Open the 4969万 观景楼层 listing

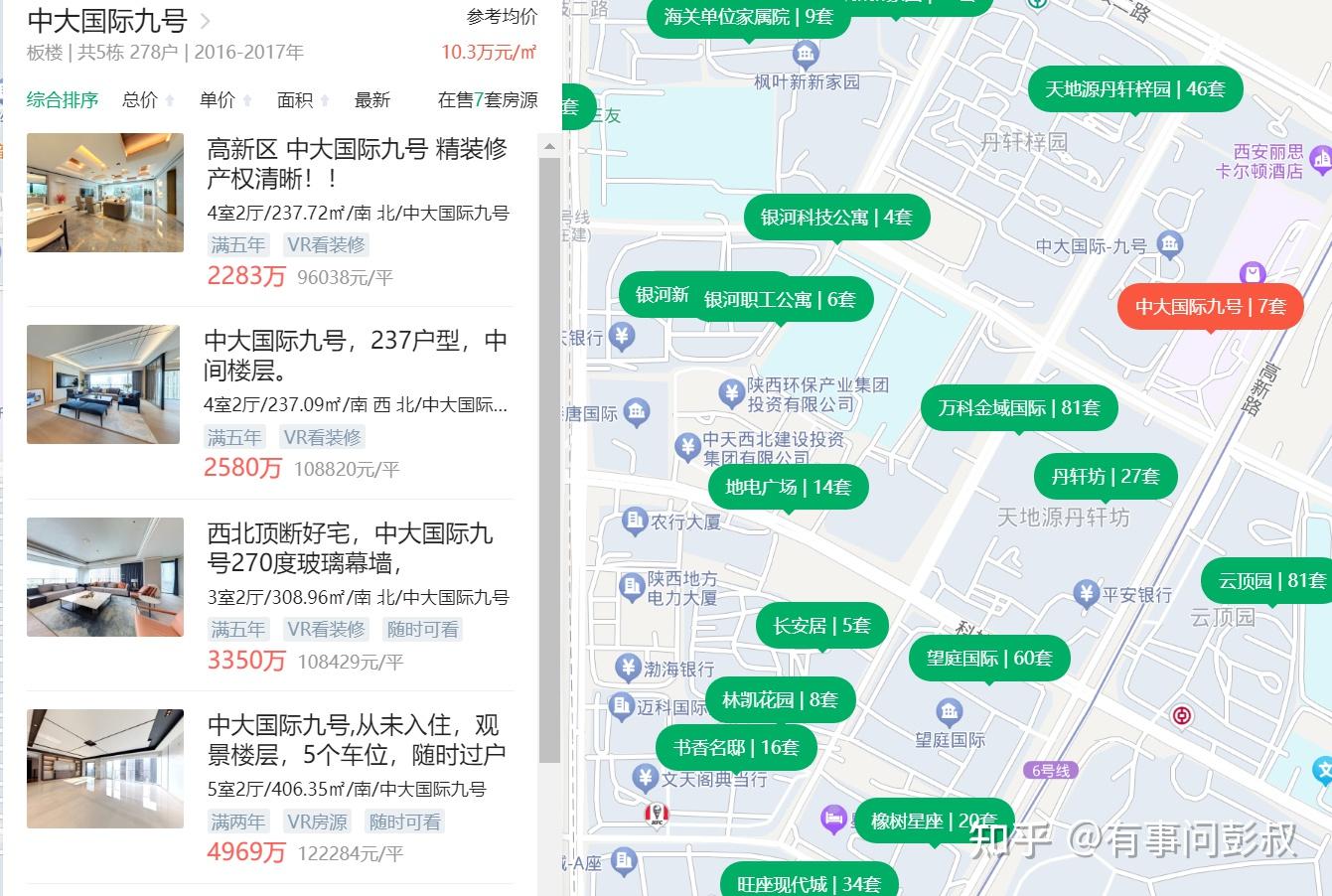point(269,787)
